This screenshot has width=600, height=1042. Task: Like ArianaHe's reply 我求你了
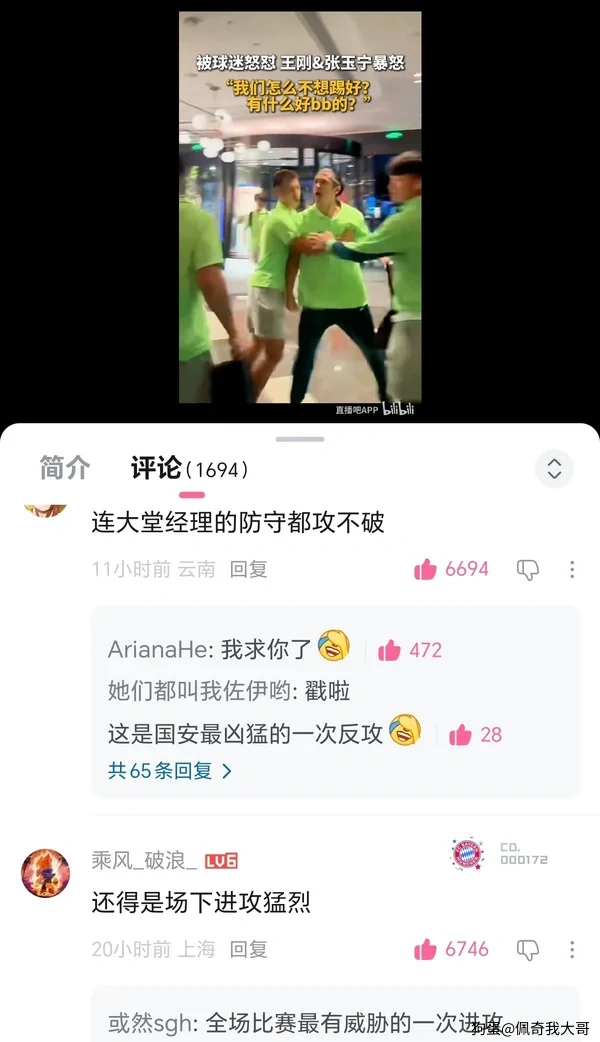[x=389, y=650]
